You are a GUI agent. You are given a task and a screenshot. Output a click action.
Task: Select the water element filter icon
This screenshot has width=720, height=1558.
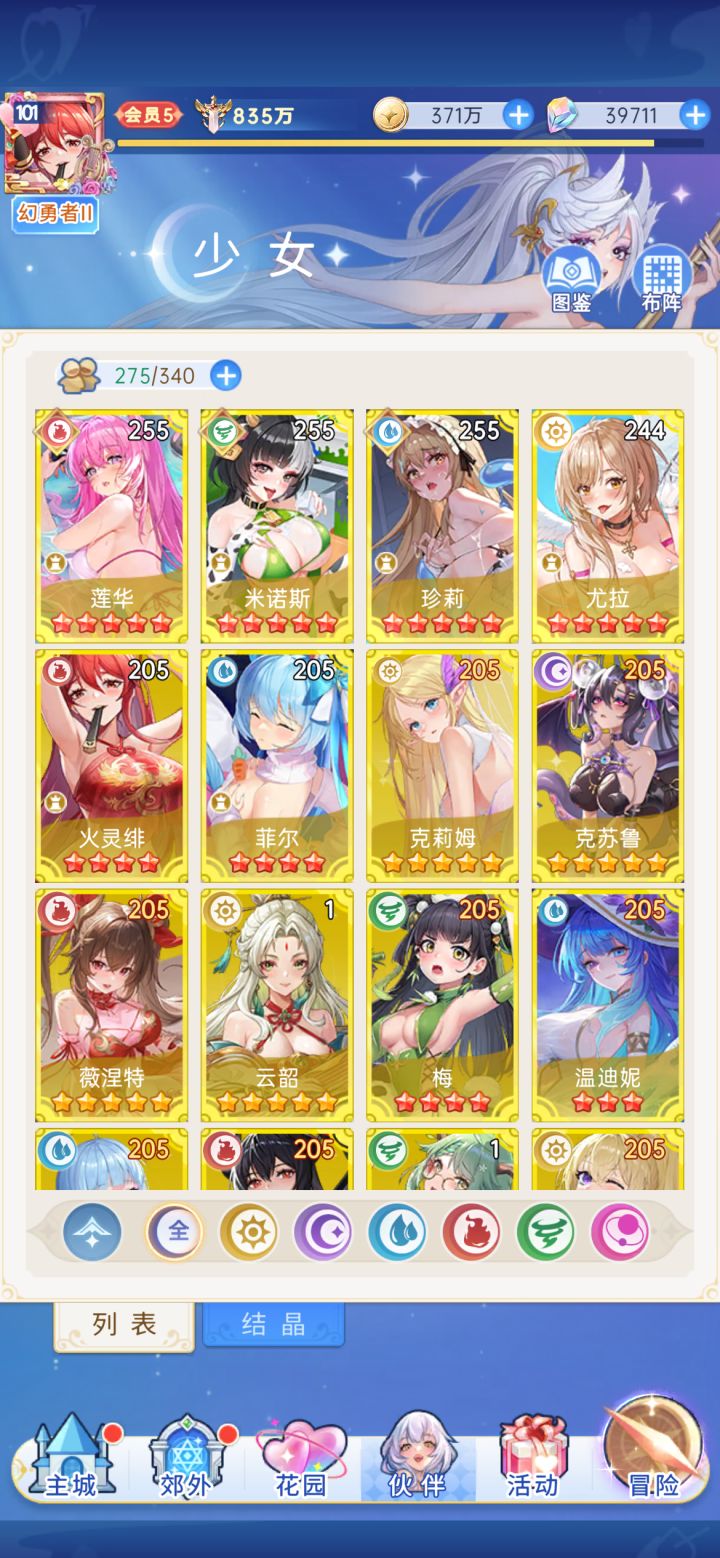tap(395, 1232)
